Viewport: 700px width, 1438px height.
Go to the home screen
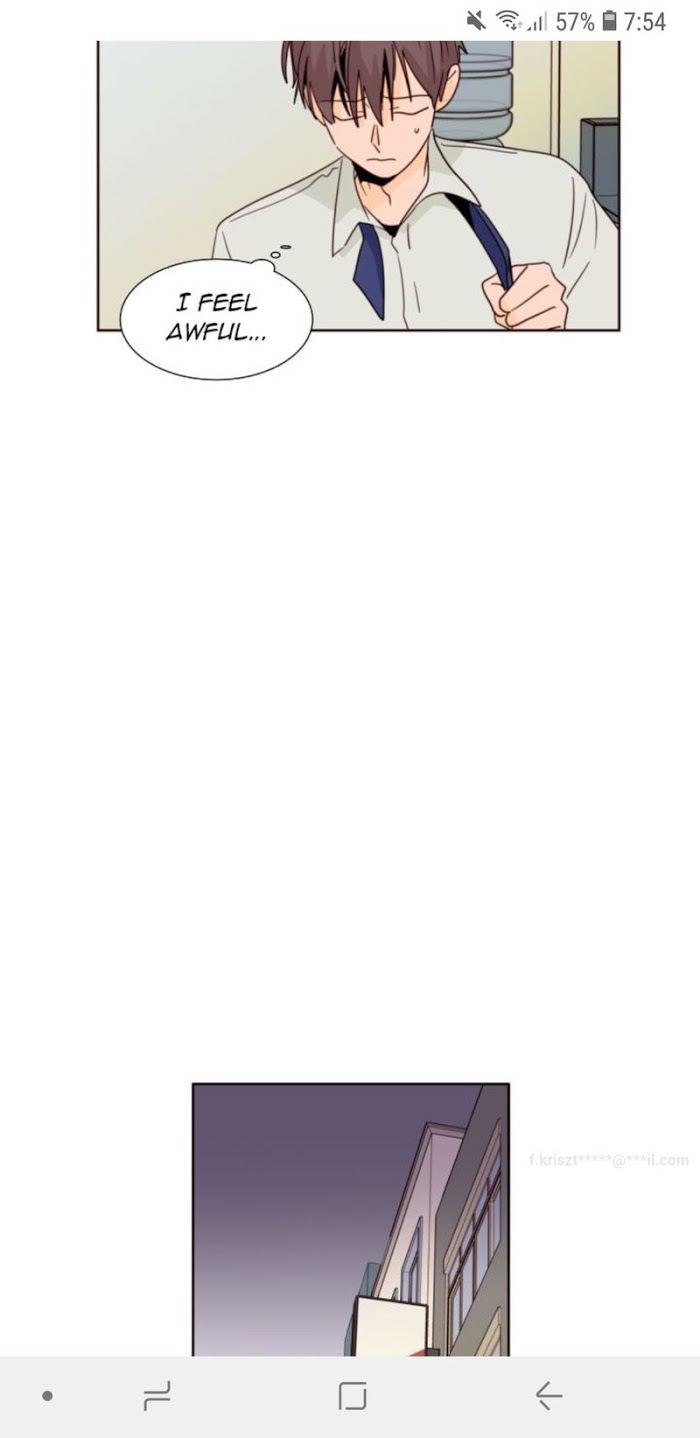(352, 1395)
